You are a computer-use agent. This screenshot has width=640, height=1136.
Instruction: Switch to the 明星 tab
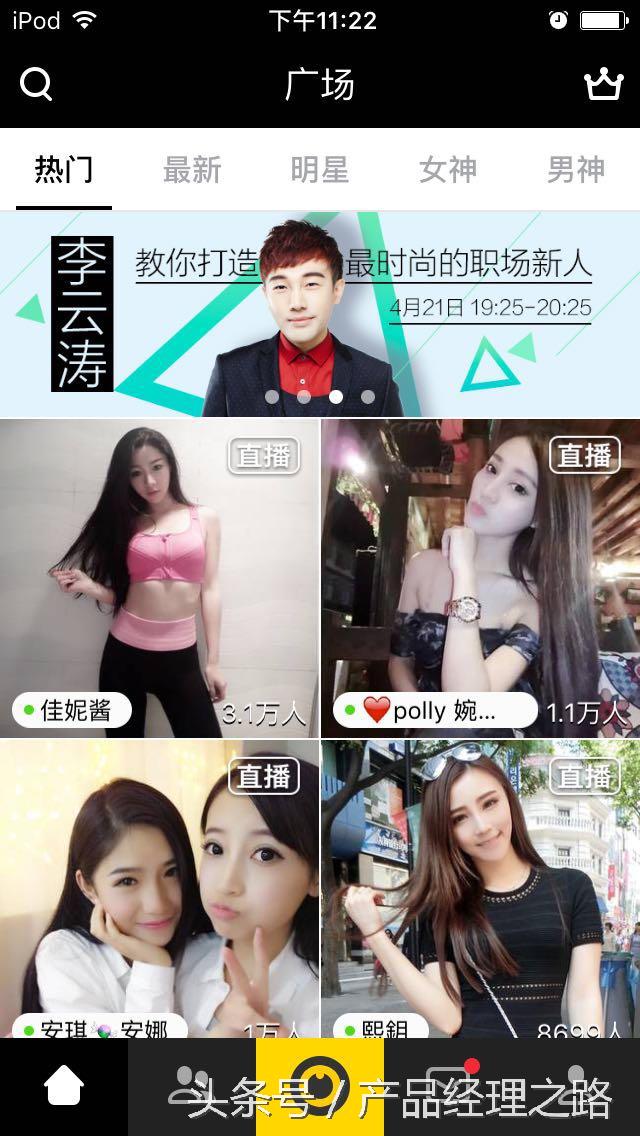[x=320, y=170]
